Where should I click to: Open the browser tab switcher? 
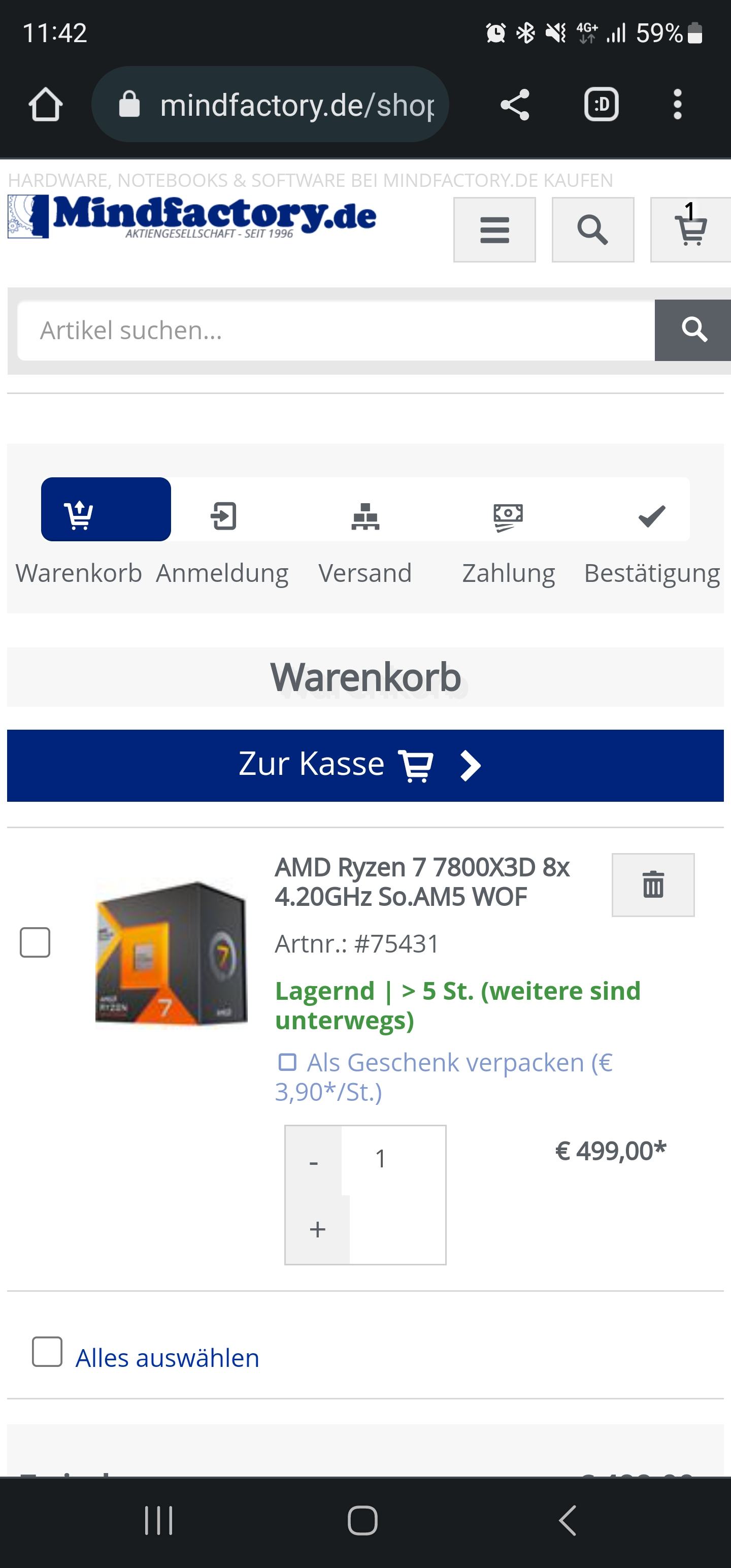tap(602, 105)
